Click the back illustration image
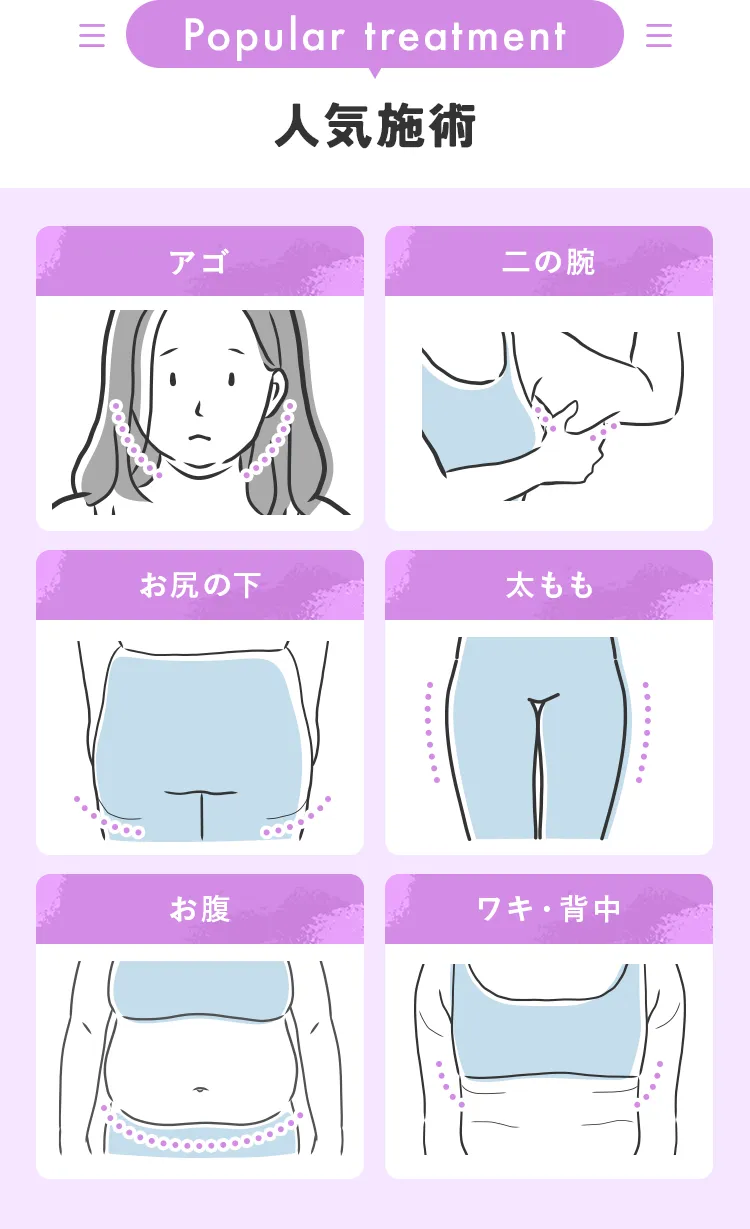This screenshot has height=1229, width=750. point(549,1060)
